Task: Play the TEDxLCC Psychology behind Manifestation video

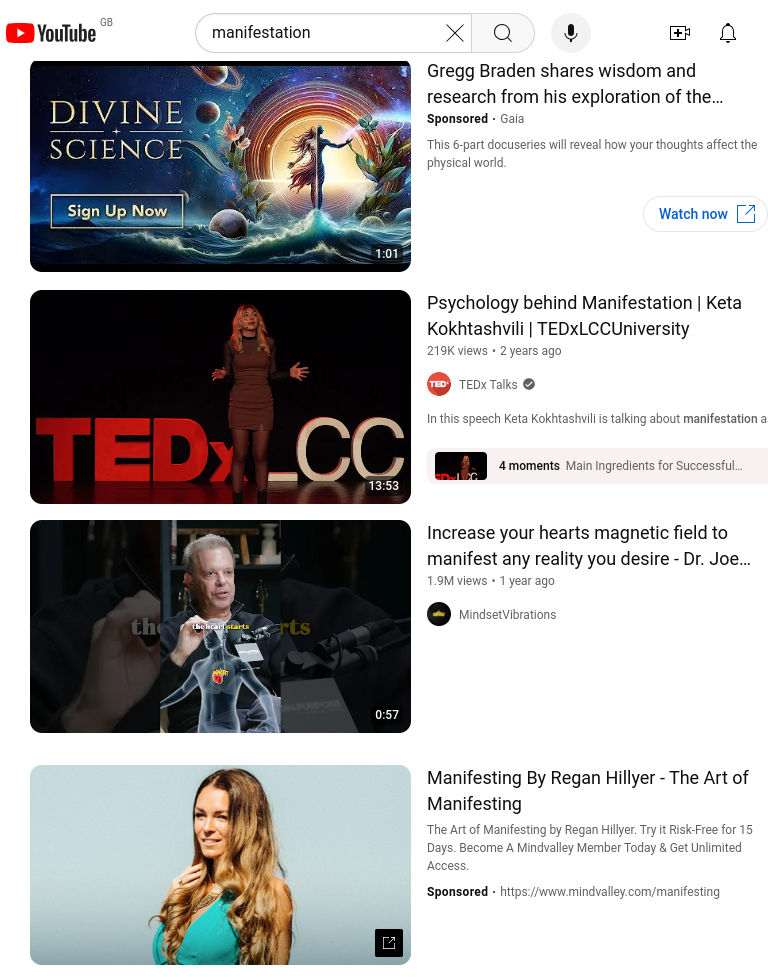Action: click(220, 397)
